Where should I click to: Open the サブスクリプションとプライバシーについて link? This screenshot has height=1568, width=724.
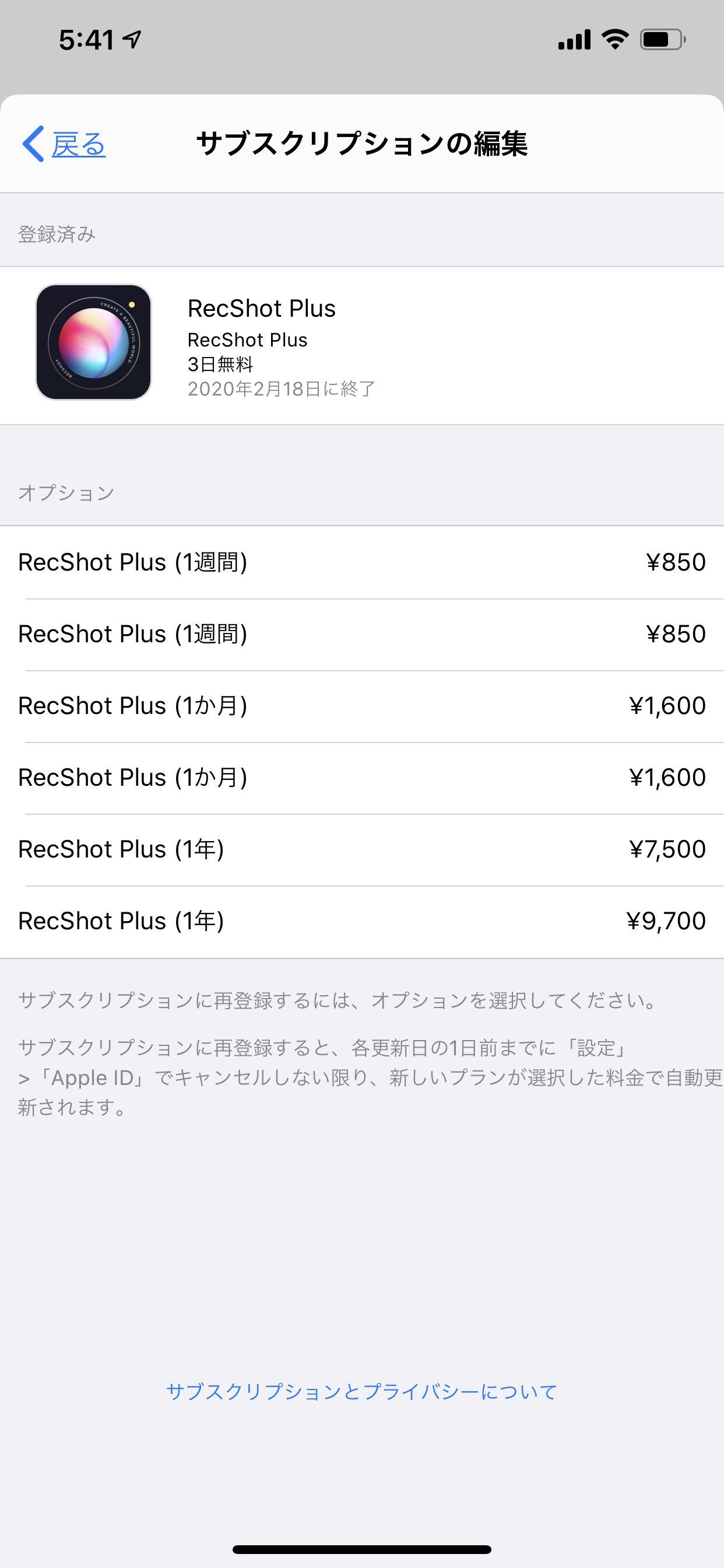[x=361, y=1391]
